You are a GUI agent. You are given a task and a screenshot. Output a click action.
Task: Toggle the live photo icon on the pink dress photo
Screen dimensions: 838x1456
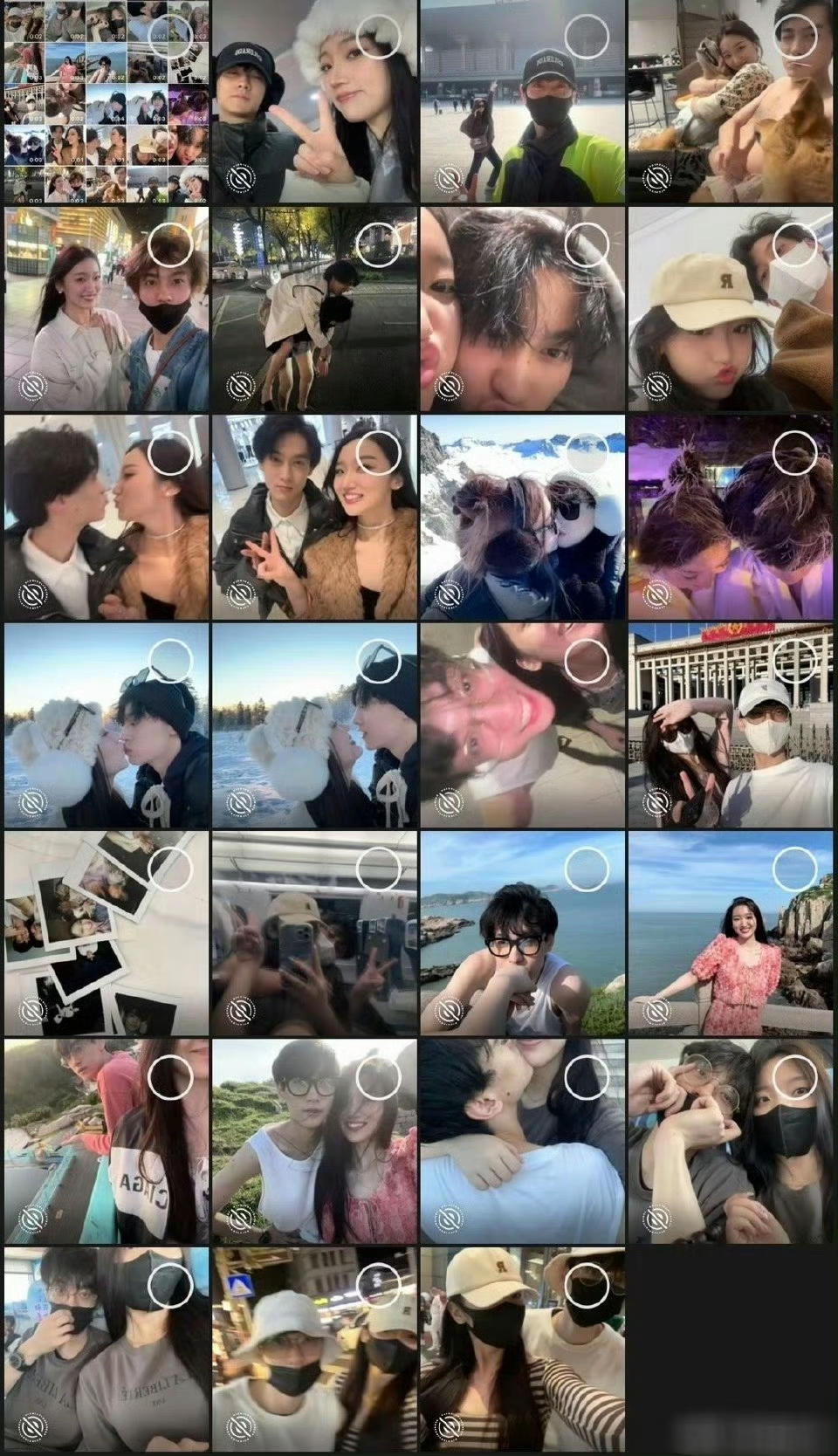point(656,1011)
